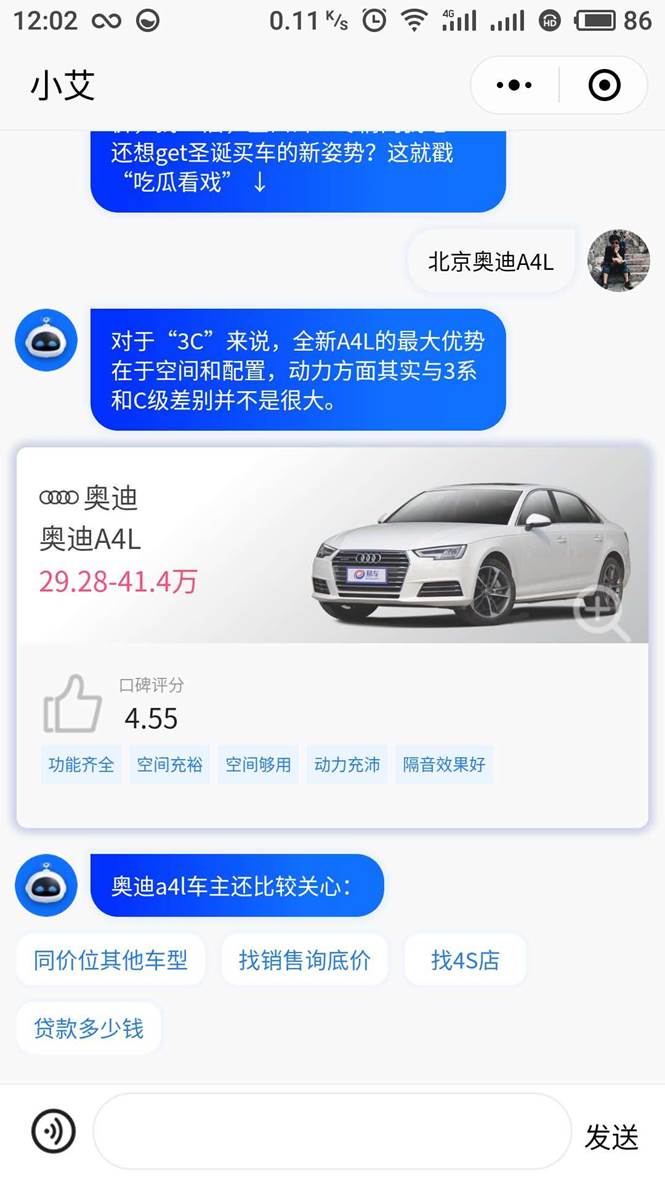
Task: Send the message with 发送
Action: 611,1137
